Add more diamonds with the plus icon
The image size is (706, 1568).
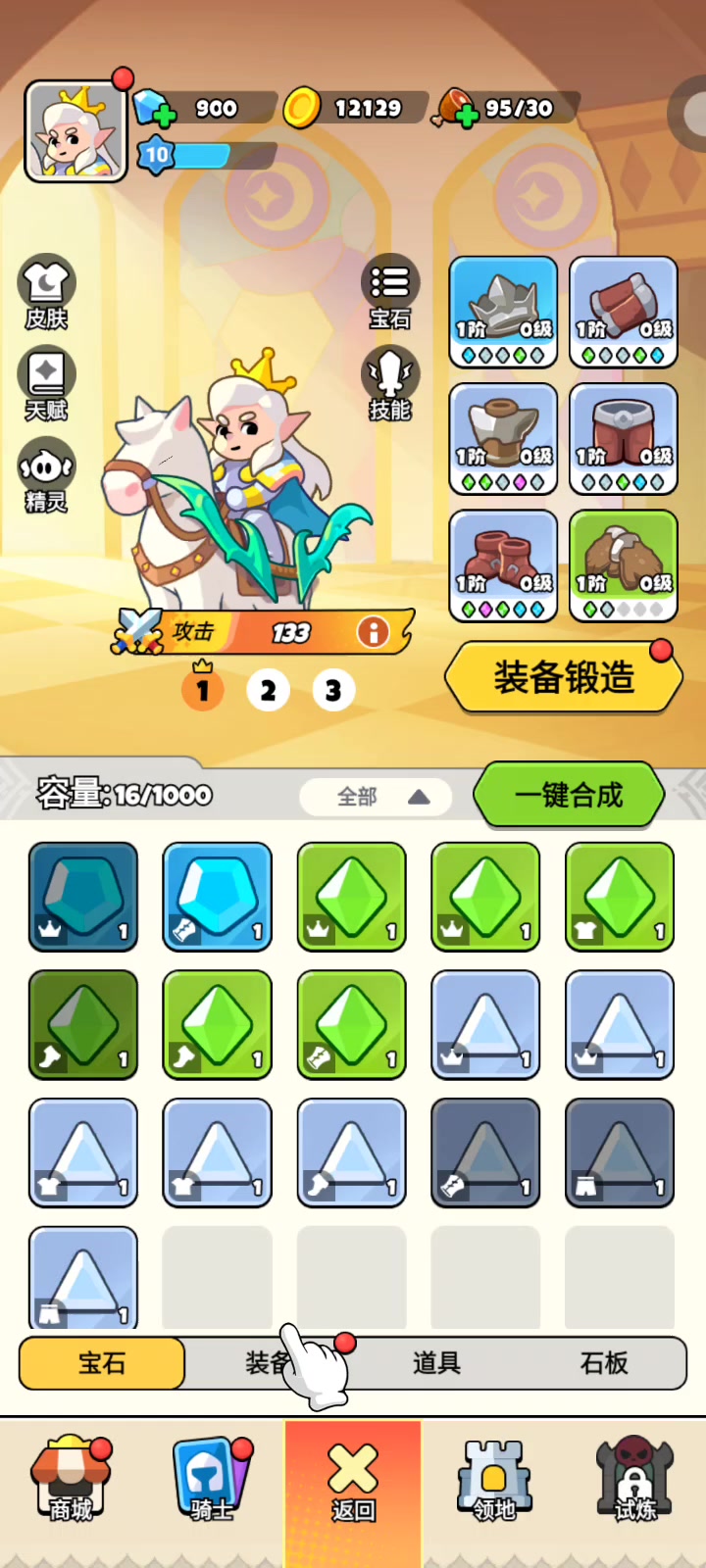[163, 117]
